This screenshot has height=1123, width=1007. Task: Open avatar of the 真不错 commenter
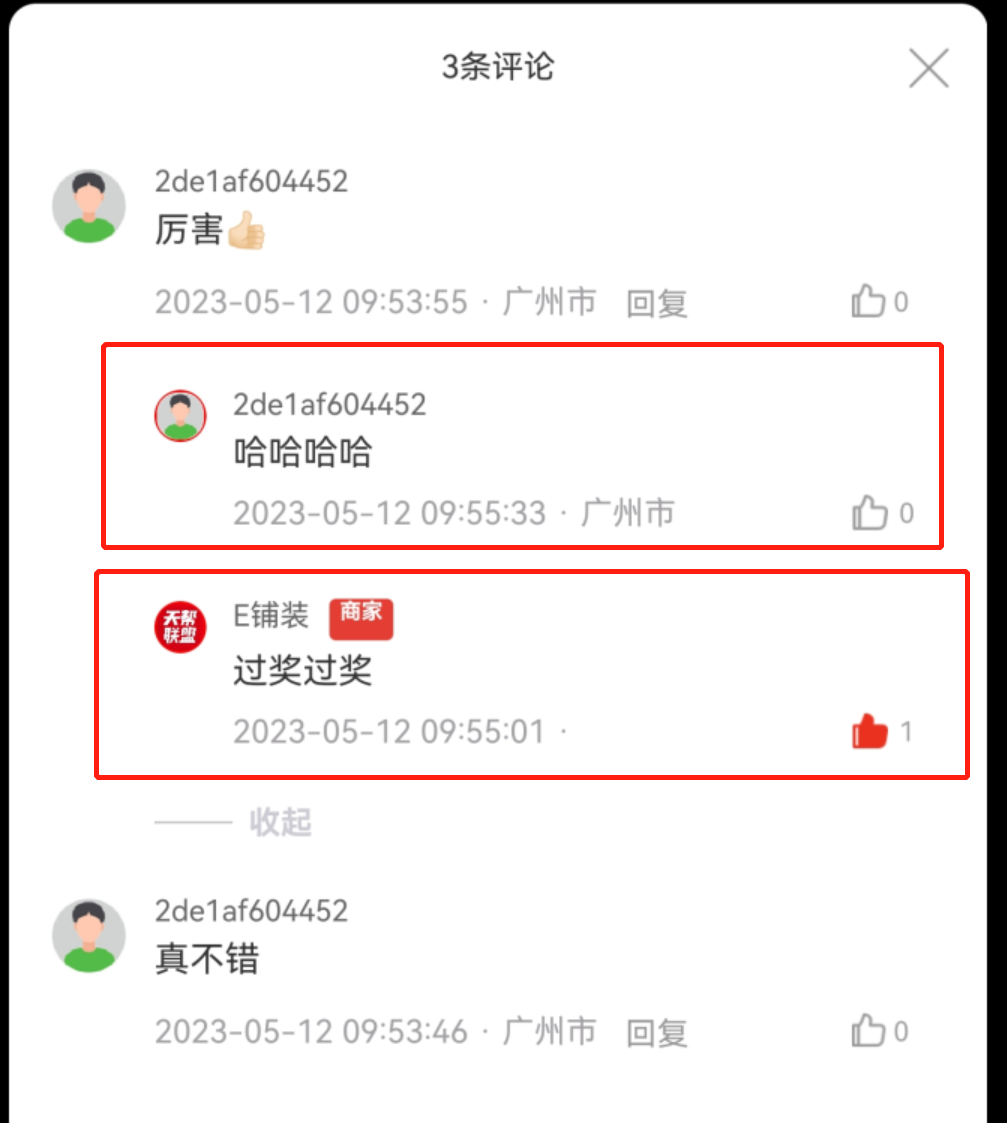pyautogui.click(x=89, y=935)
